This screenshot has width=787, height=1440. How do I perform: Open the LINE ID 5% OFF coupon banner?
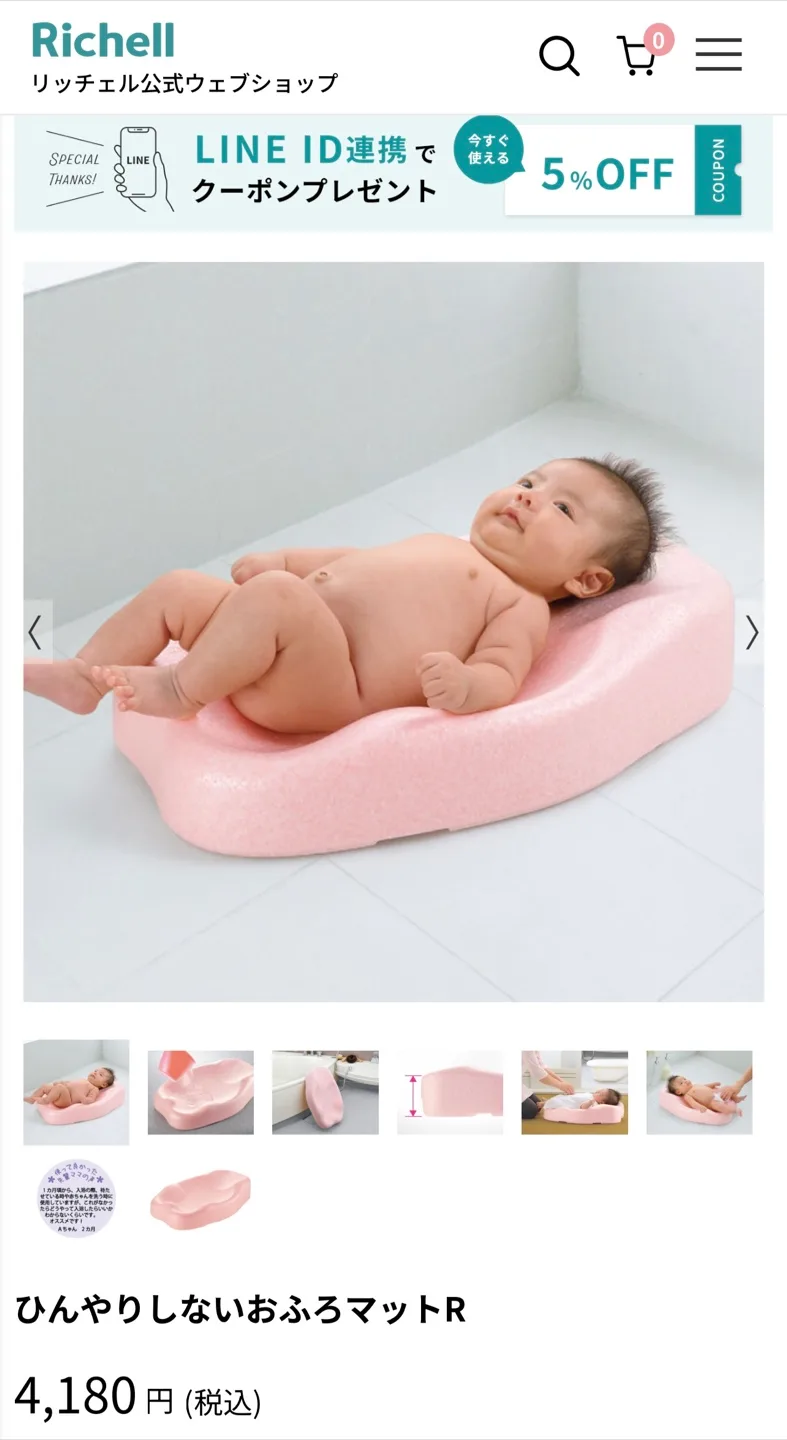click(393, 172)
